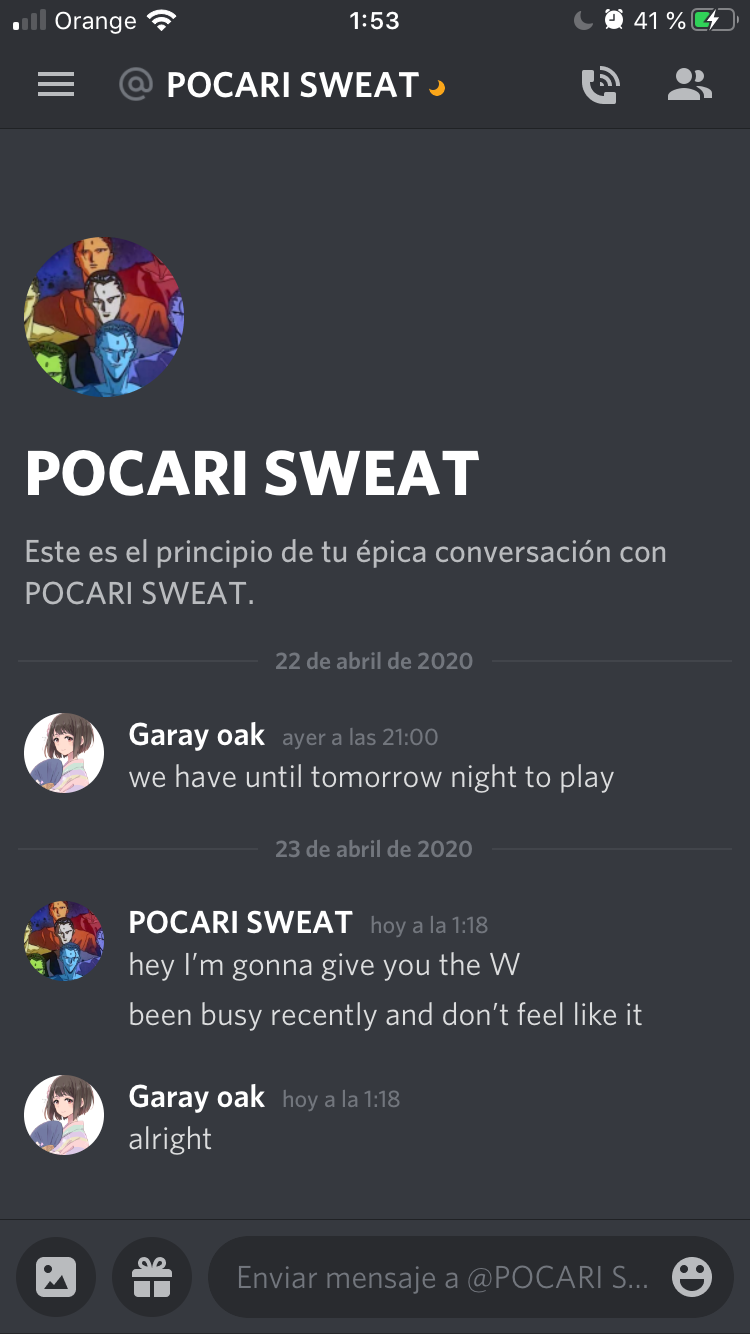Focus the Enviar mensaje text field

[x=440, y=1277]
